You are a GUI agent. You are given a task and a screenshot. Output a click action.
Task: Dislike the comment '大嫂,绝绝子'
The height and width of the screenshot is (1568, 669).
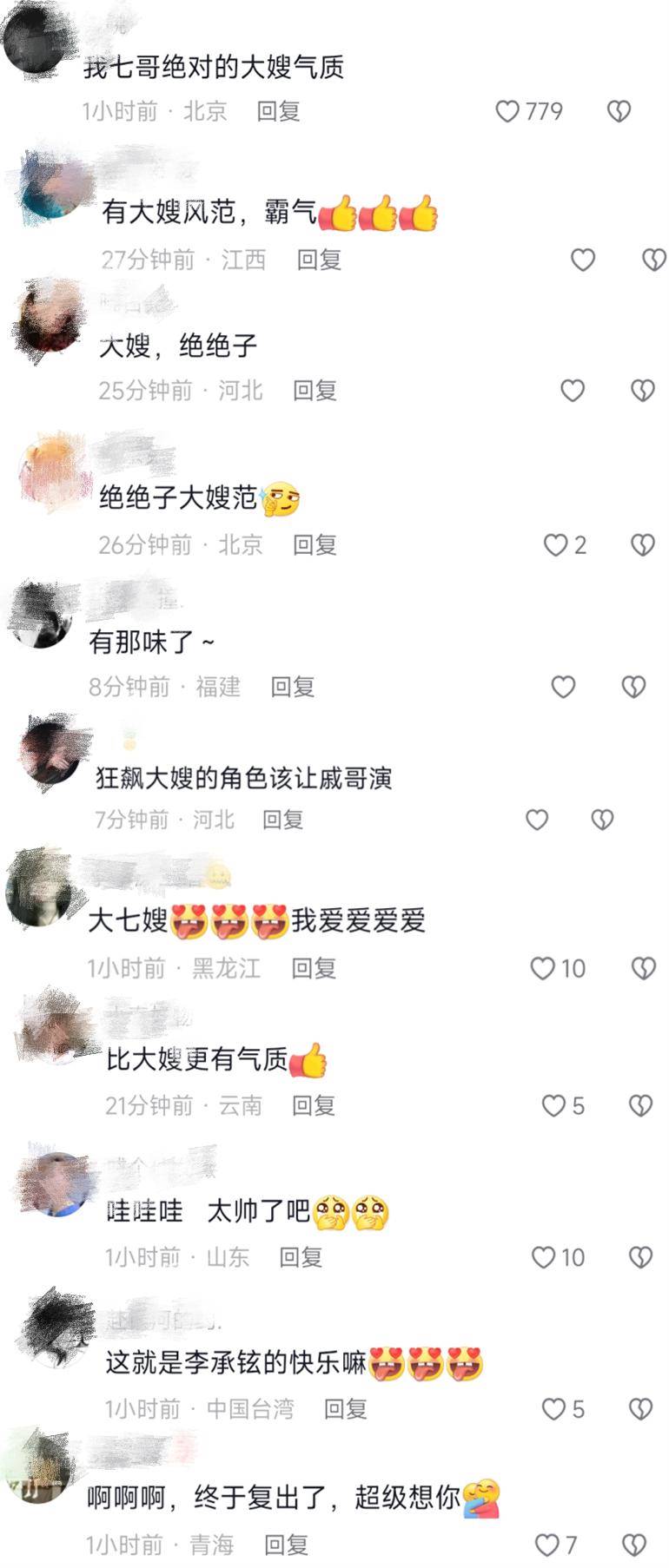[642, 391]
